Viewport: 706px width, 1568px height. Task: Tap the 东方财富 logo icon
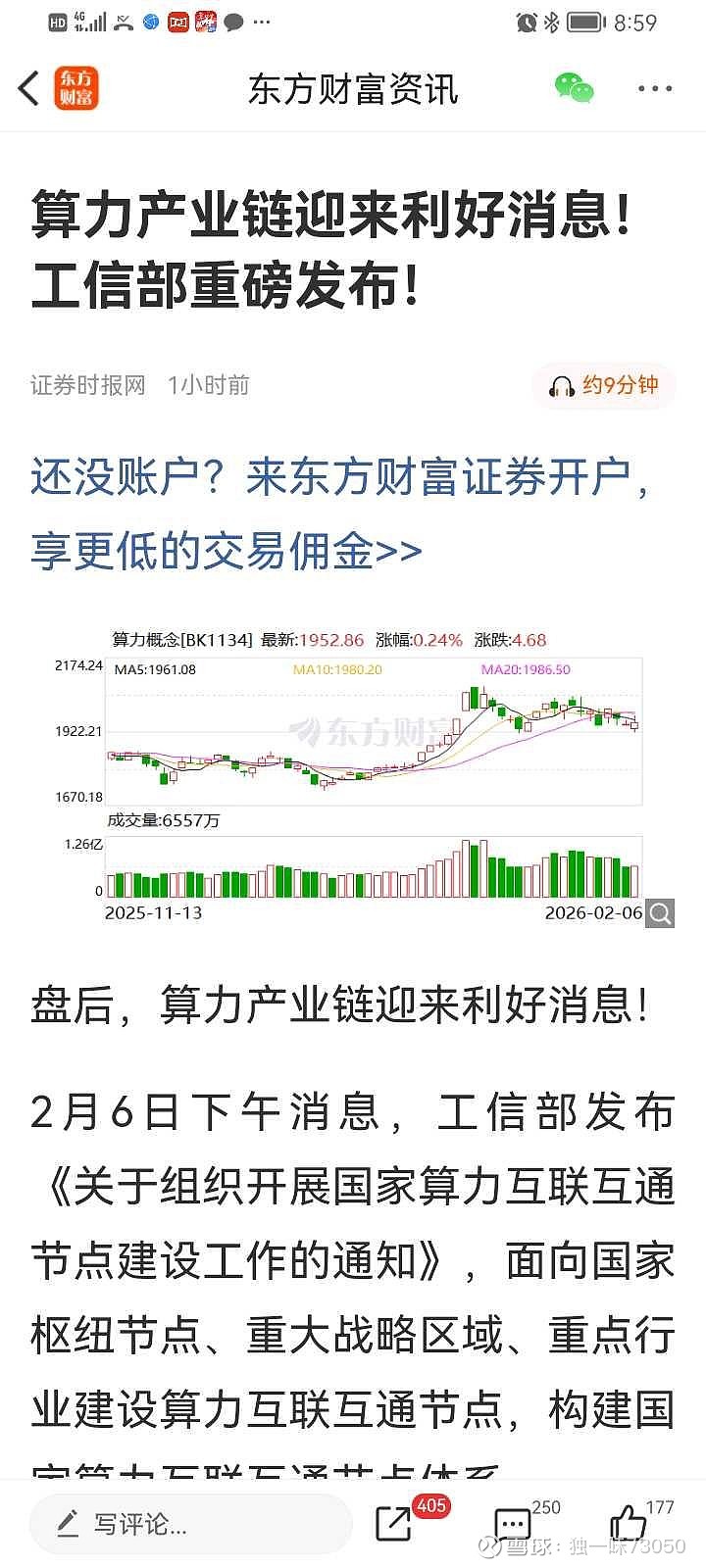coord(76,88)
